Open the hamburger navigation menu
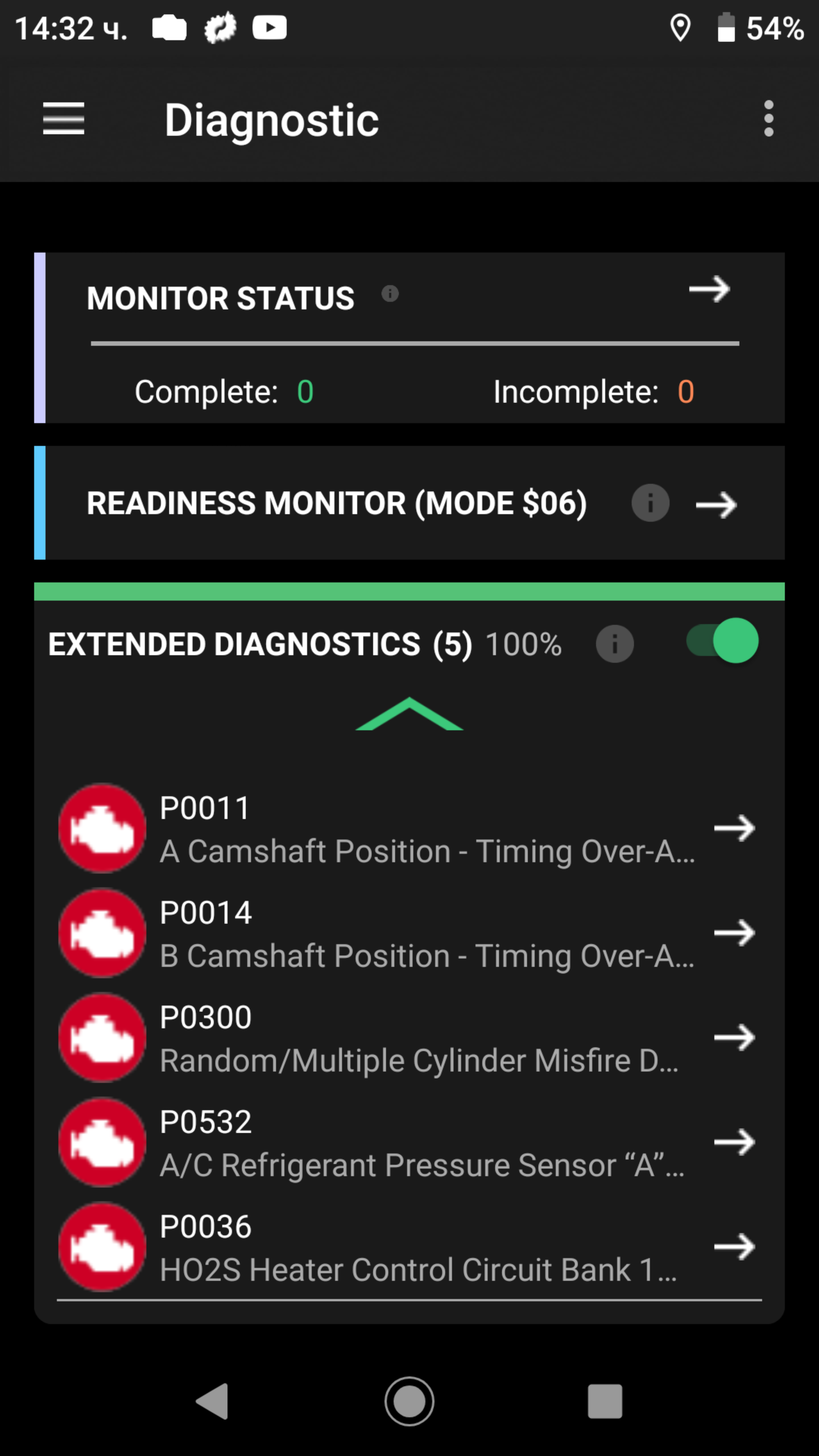819x1456 pixels. pyautogui.click(x=63, y=119)
